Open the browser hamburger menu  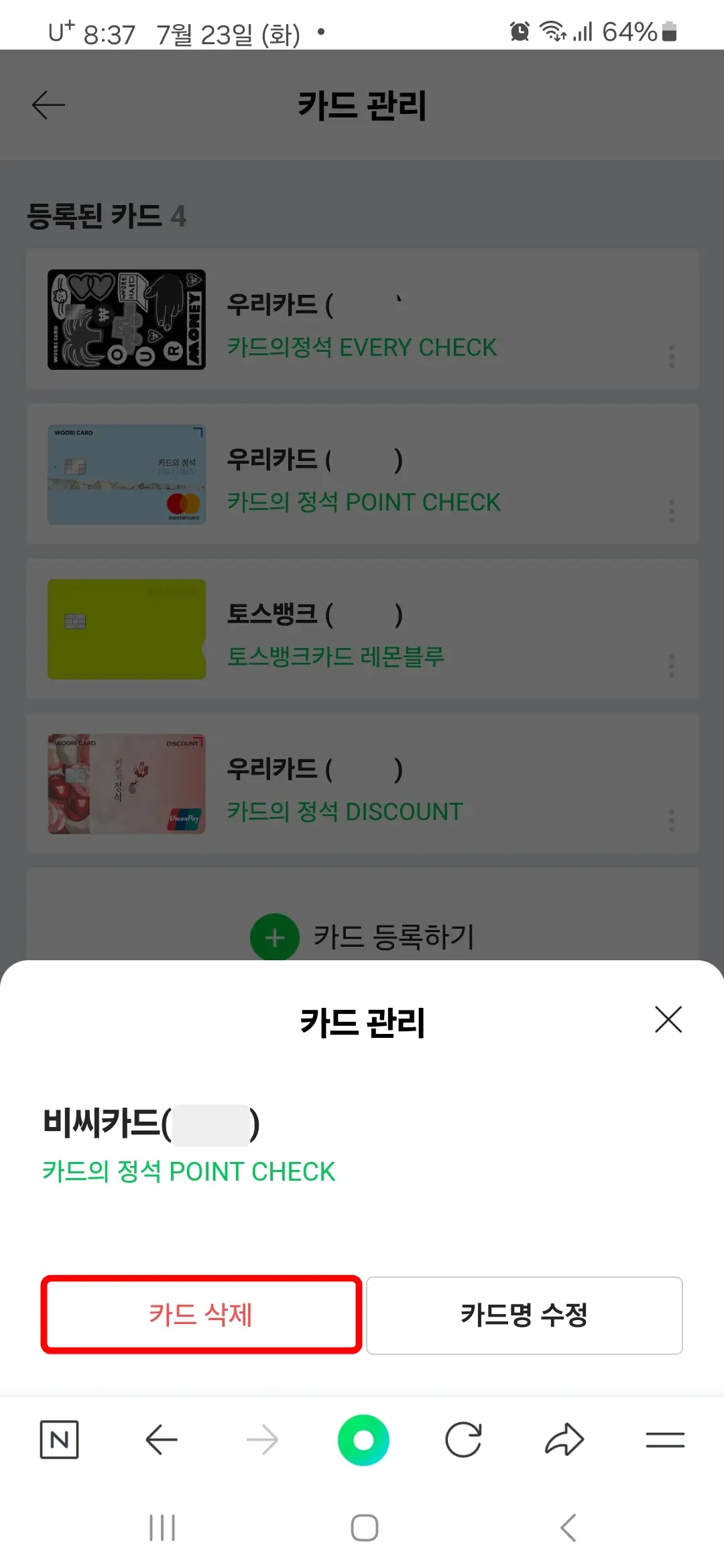pyautogui.click(x=666, y=1438)
